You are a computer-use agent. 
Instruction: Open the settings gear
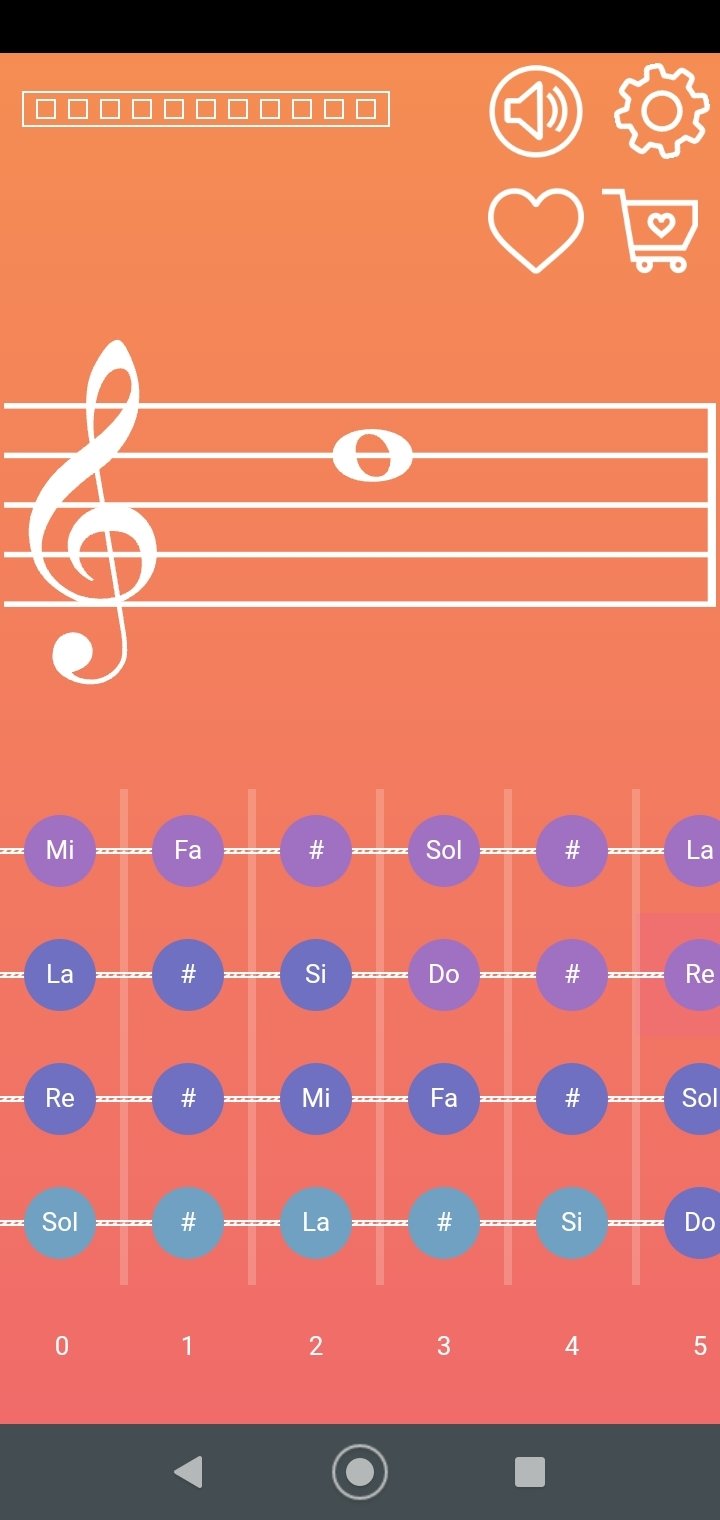(x=661, y=110)
